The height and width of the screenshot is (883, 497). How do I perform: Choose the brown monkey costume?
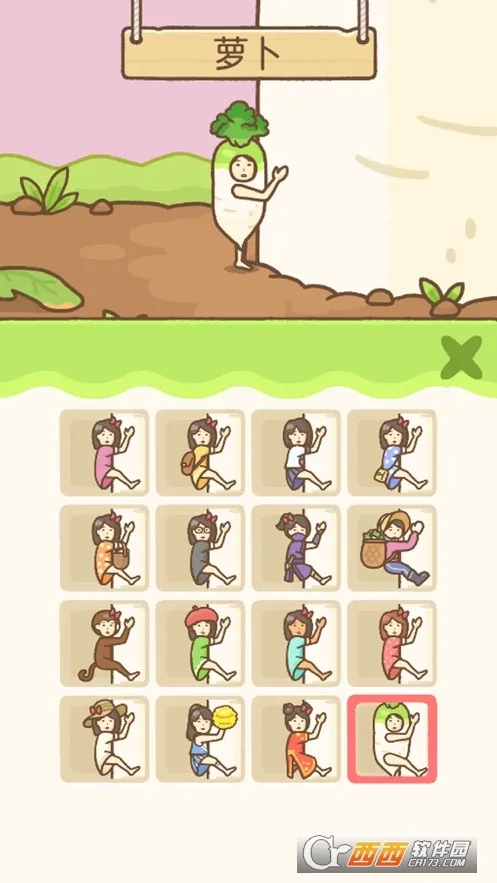105,644
